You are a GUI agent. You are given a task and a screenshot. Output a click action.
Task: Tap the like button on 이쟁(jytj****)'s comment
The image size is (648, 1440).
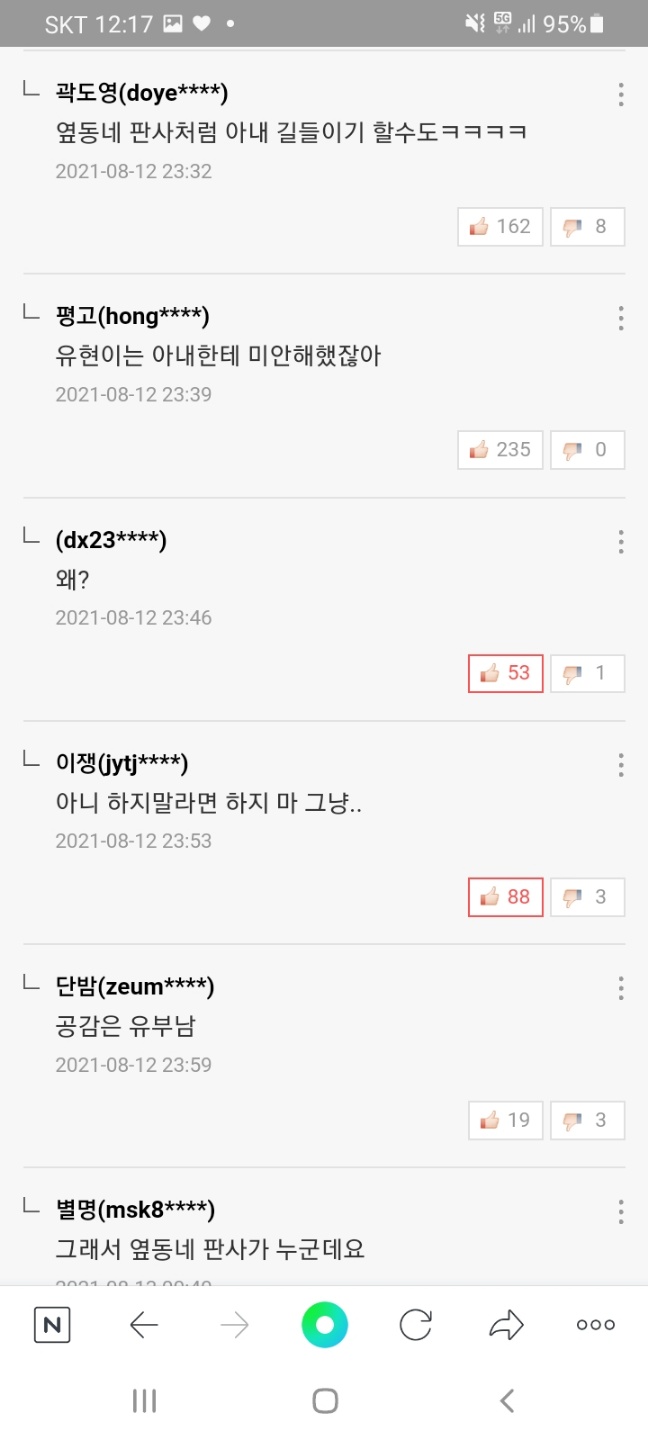[506, 897]
